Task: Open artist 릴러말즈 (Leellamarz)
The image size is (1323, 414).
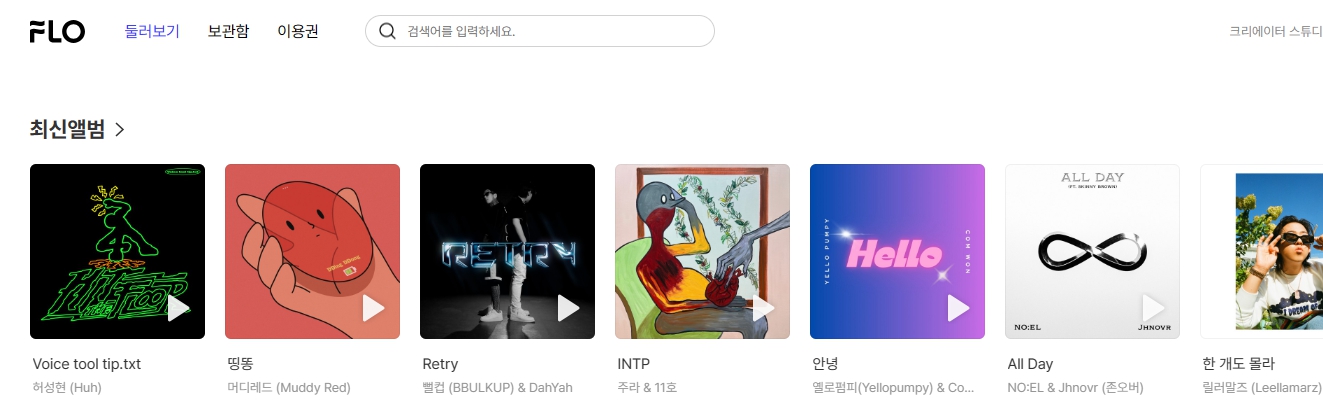Action: [1262, 387]
